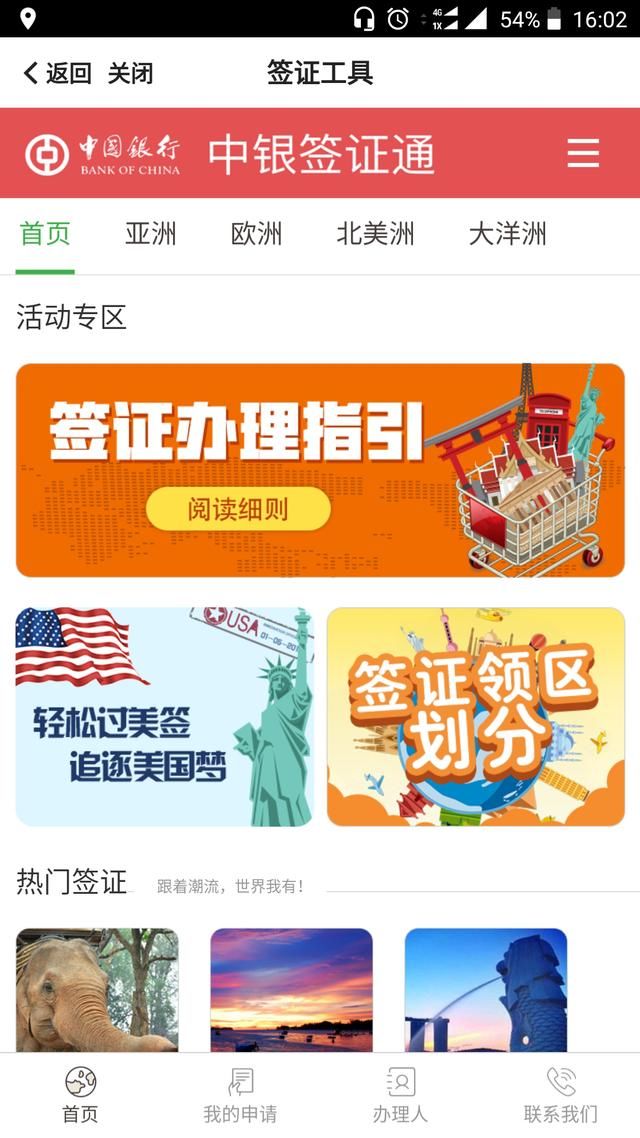Open the Merlion photo visa card
Image resolution: width=640 pixels, height=1138 pixels.
(485, 990)
